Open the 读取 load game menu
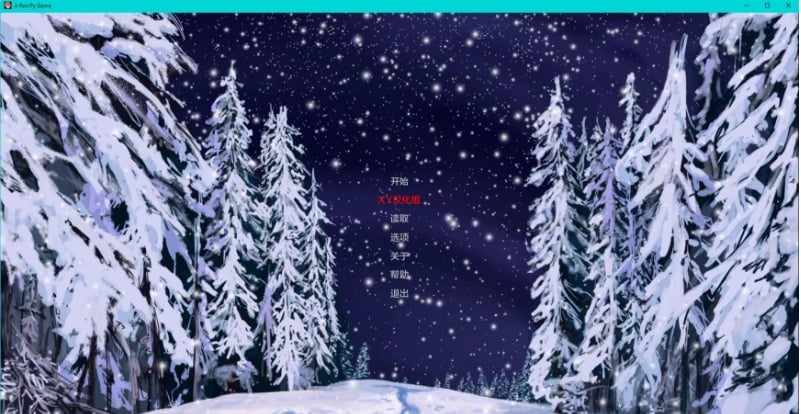Image resolution: width=801 pixels, height=414 pixels. tap(399, 218)
